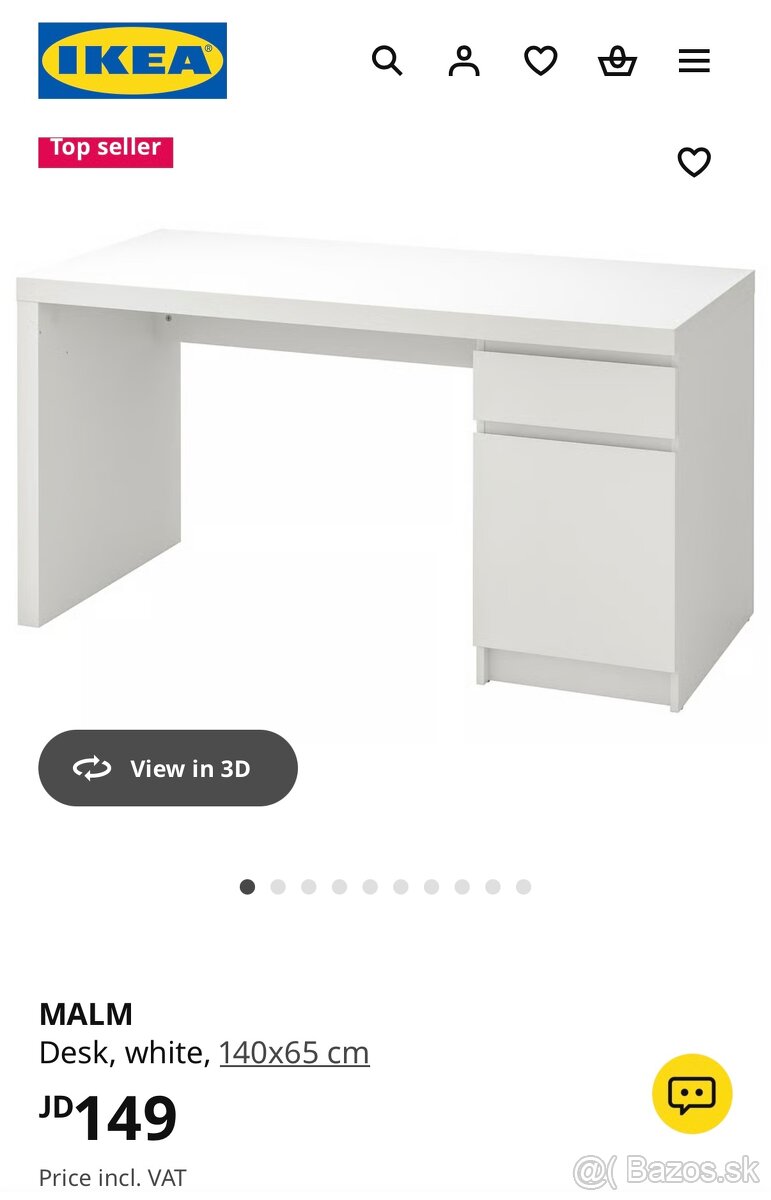
Task: Click an active dot on the image slider
Action: pos(248,886)
